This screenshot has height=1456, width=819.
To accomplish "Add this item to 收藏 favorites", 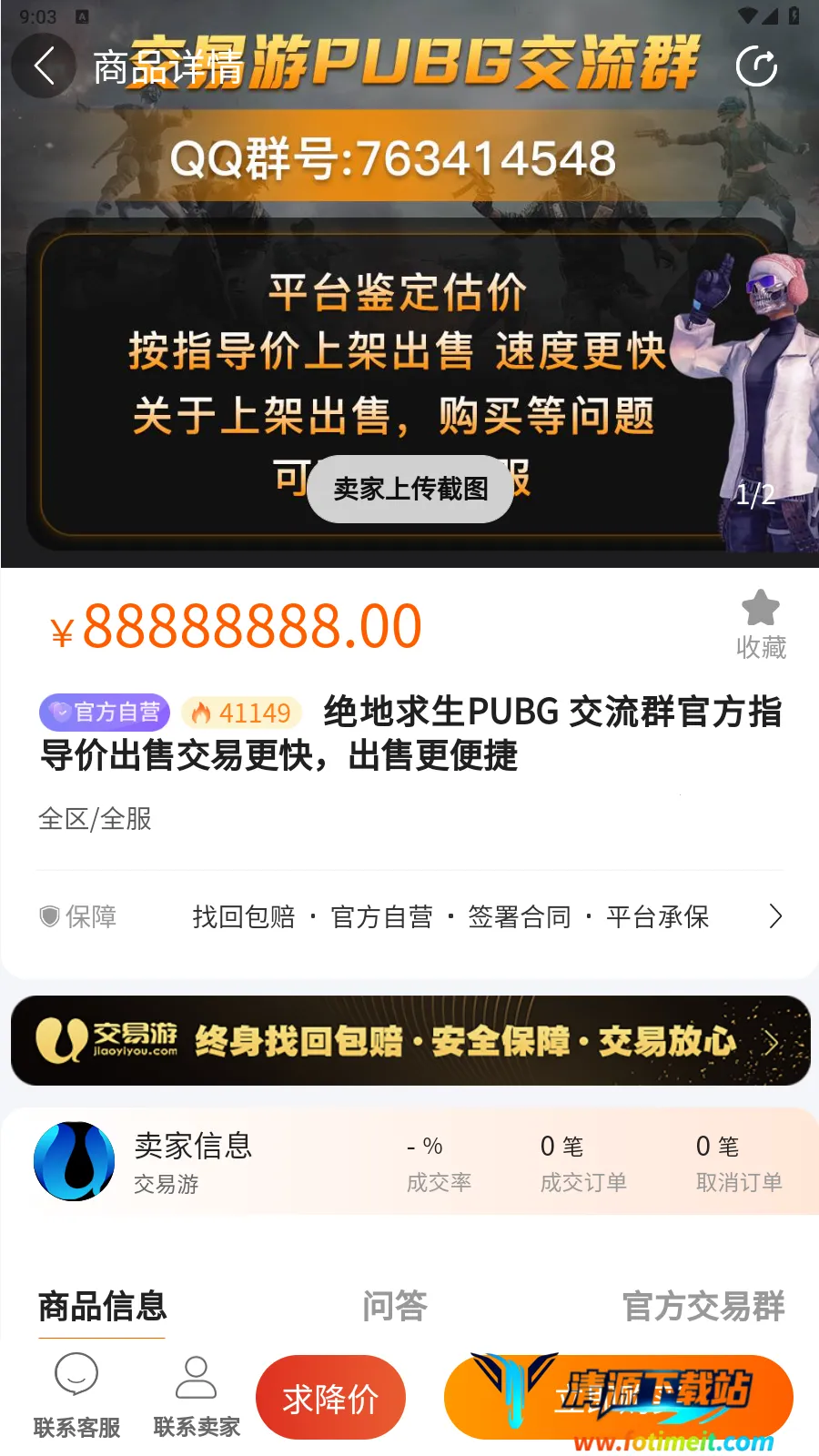I will [x=761, y=623].
